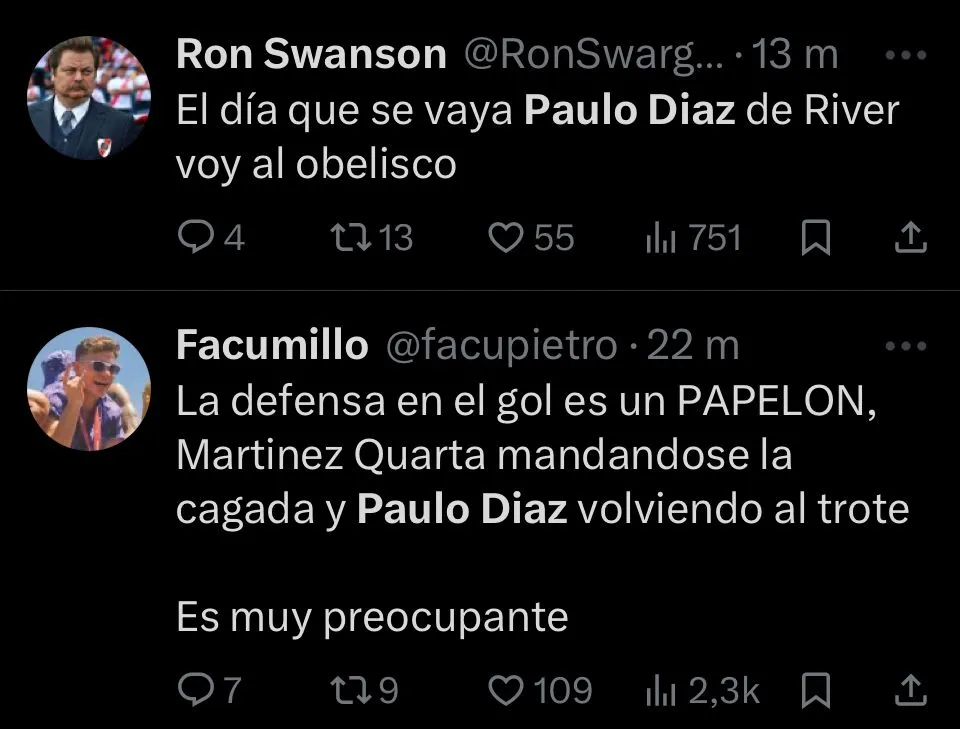Bookmark Facumillo's tweet
The width and height of the screenshot is (960, 729).
(817, 690)
